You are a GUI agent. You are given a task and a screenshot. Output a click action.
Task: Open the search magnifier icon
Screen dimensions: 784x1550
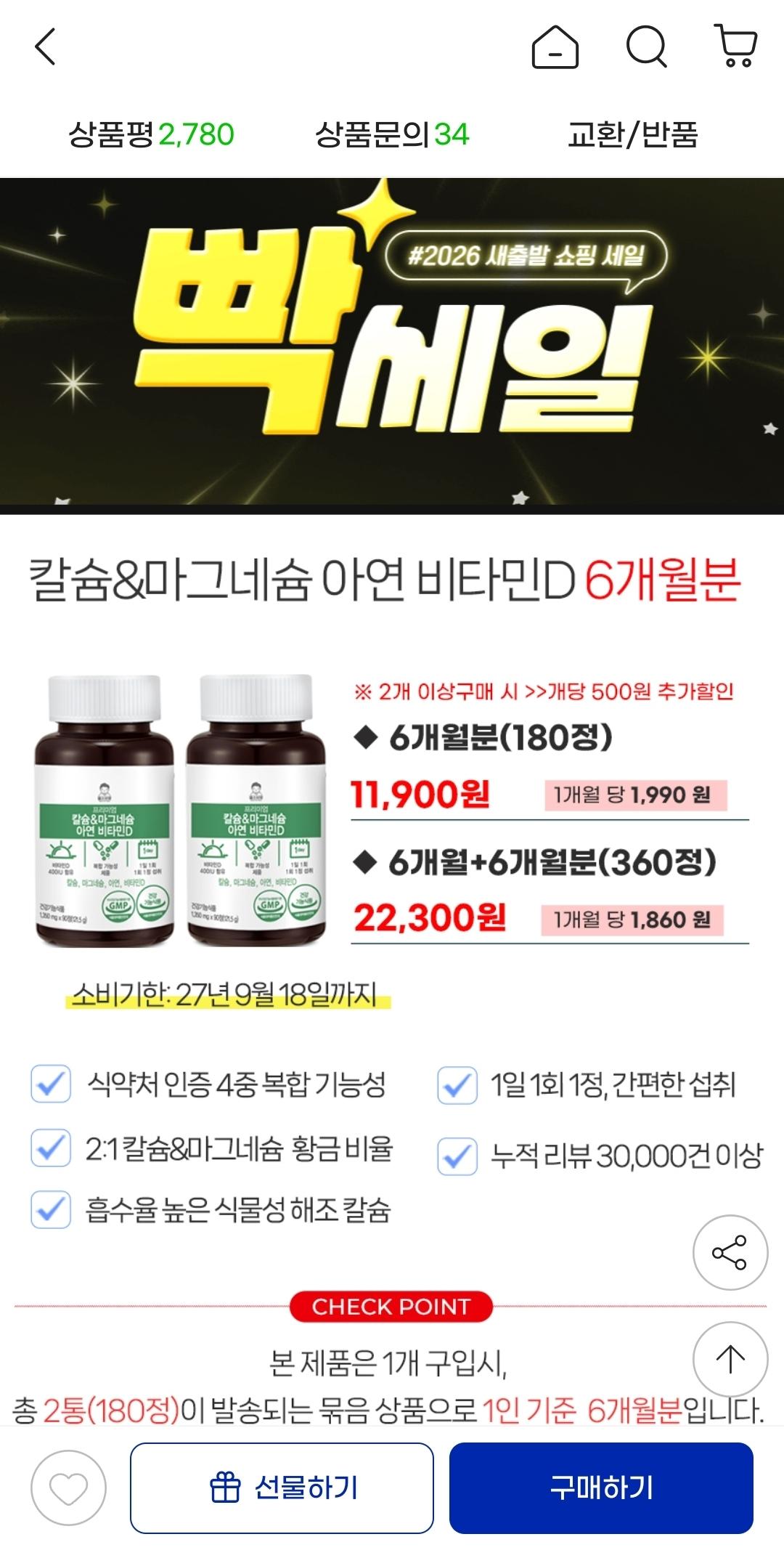tap(647, 46)
